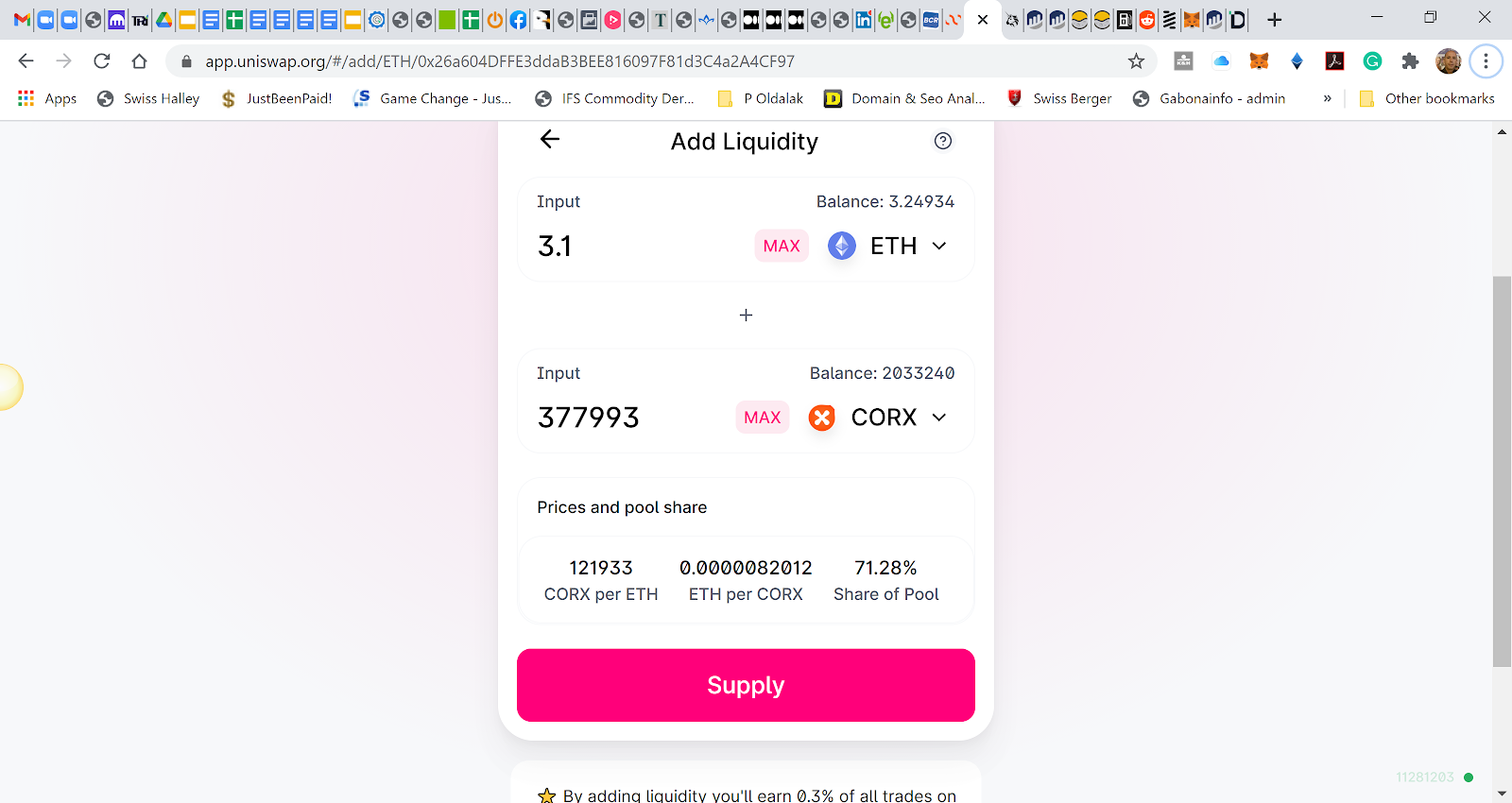Open the extensions puzzle icon
1512x803 pixels.
(x=1410, y=61)
